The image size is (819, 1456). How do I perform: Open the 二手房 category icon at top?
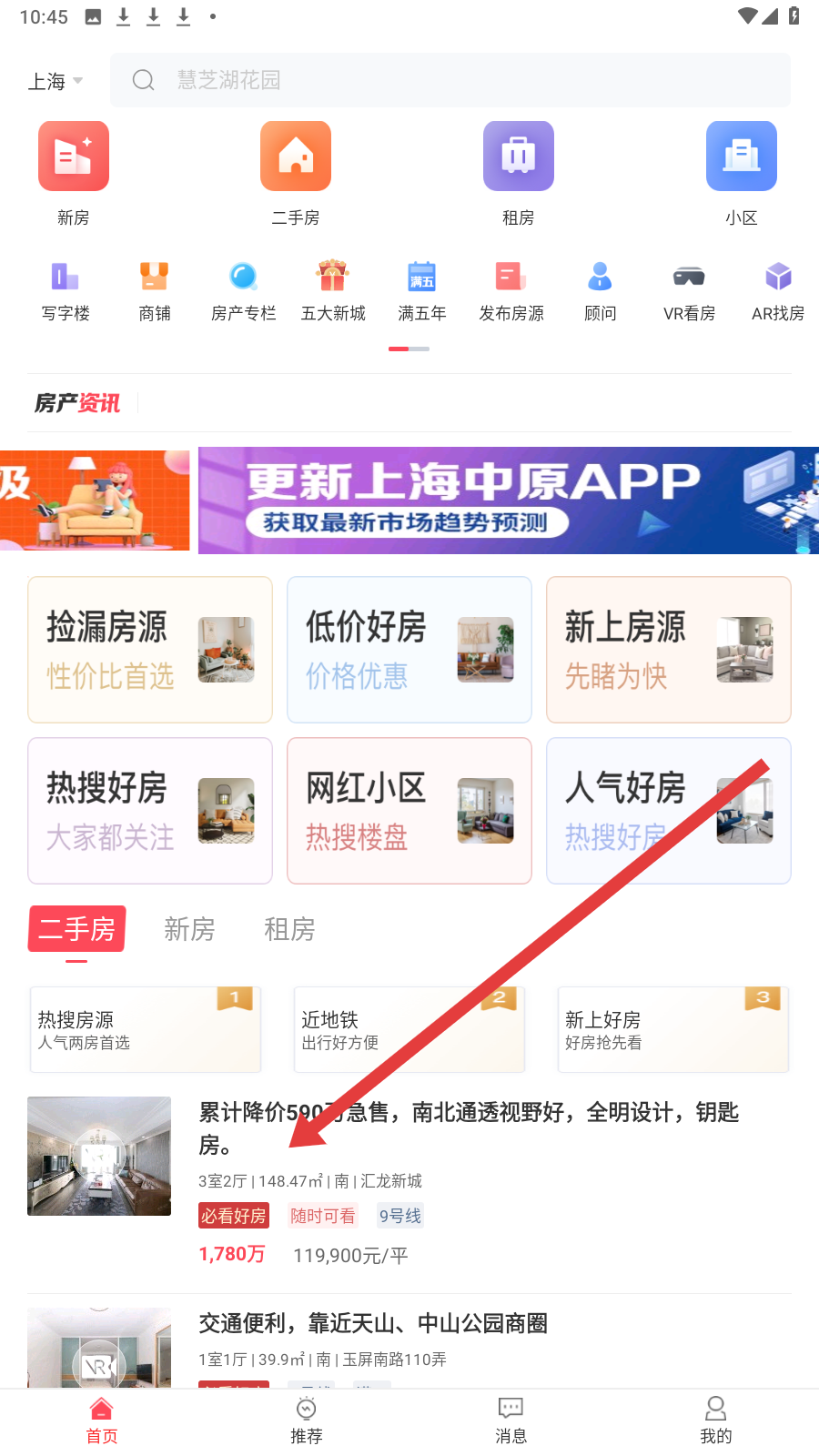click(x=296, y=174)
